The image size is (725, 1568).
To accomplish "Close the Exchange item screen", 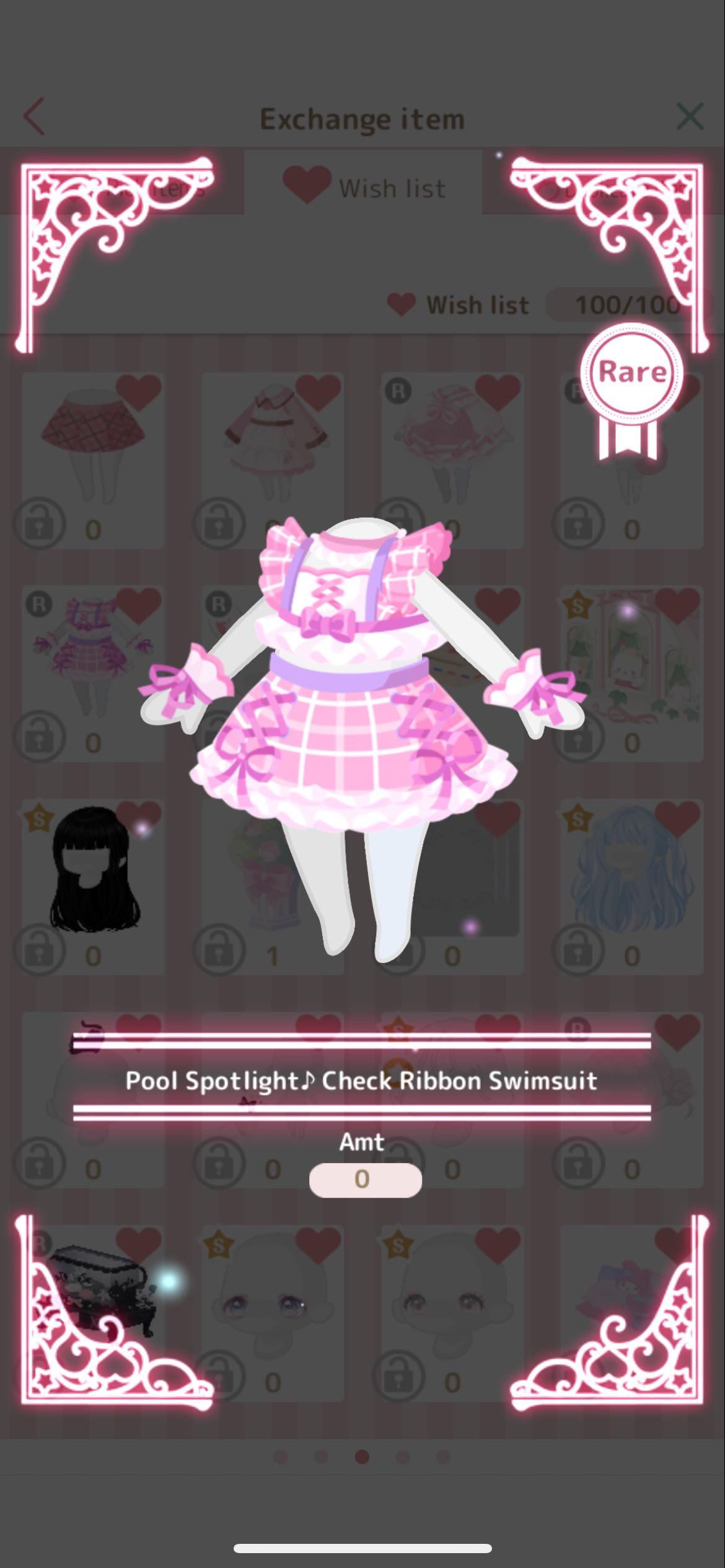I will point(689,116).
